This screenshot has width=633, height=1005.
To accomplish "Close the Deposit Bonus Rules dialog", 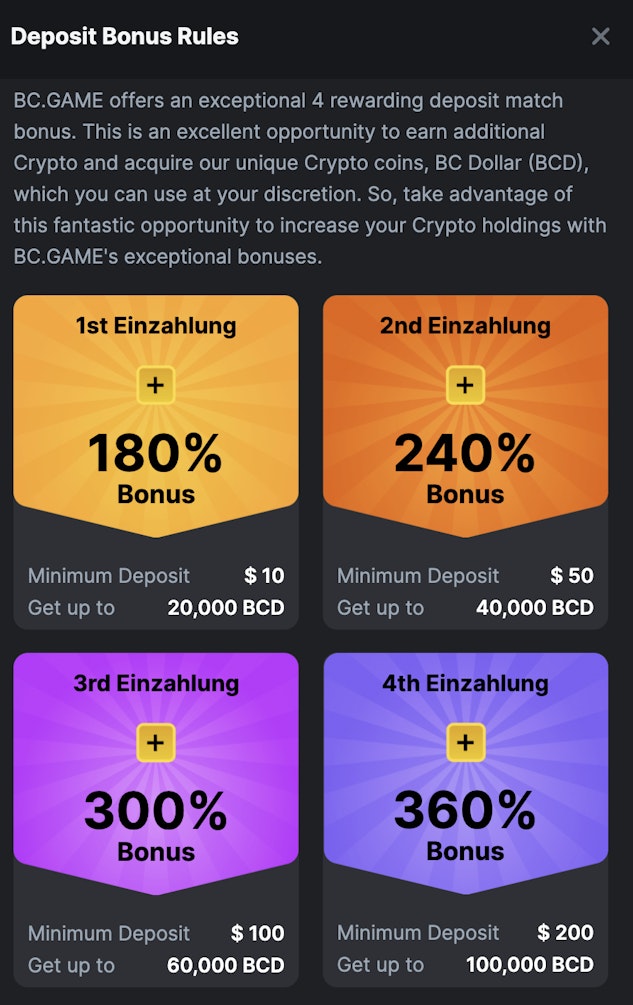I will 600,37.
